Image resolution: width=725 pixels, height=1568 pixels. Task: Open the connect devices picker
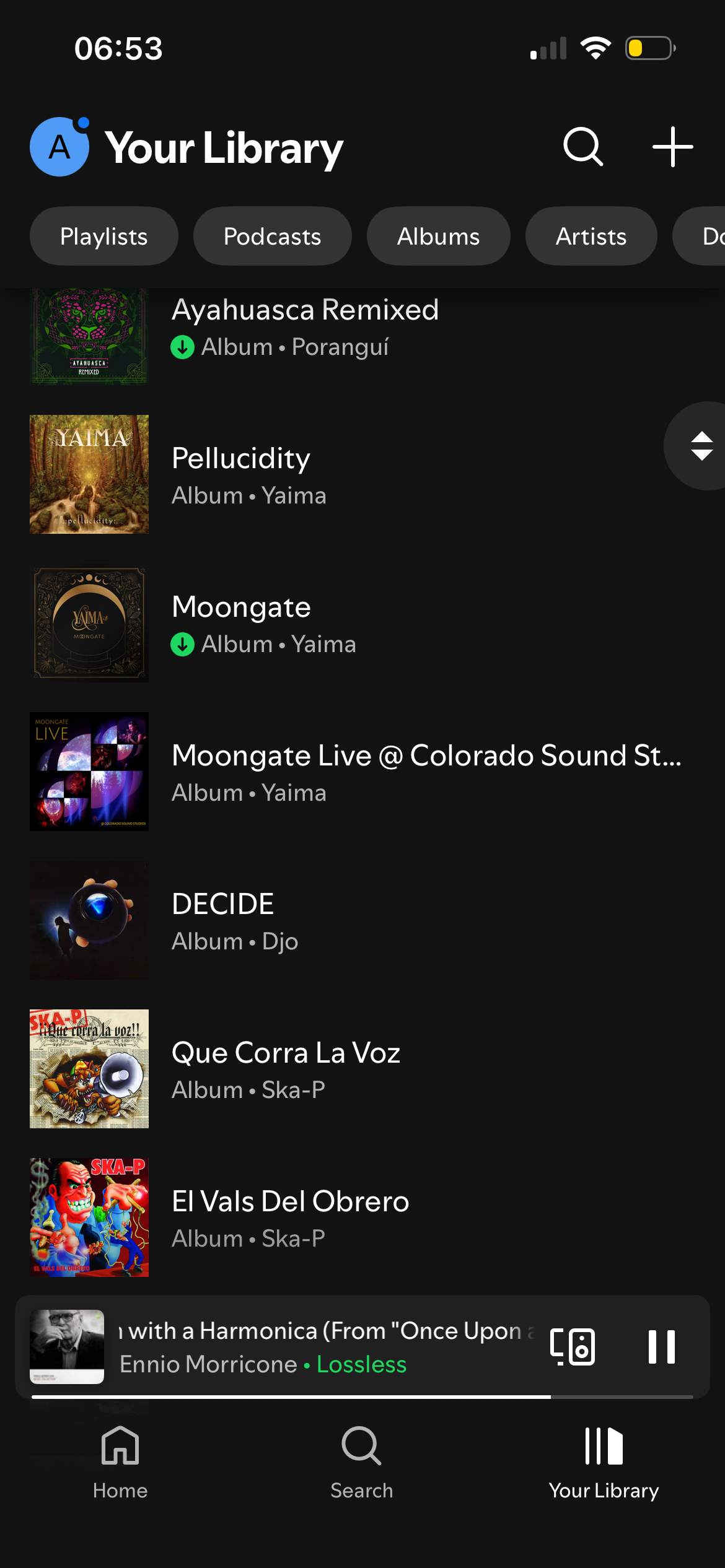(x=573, y=1347)
